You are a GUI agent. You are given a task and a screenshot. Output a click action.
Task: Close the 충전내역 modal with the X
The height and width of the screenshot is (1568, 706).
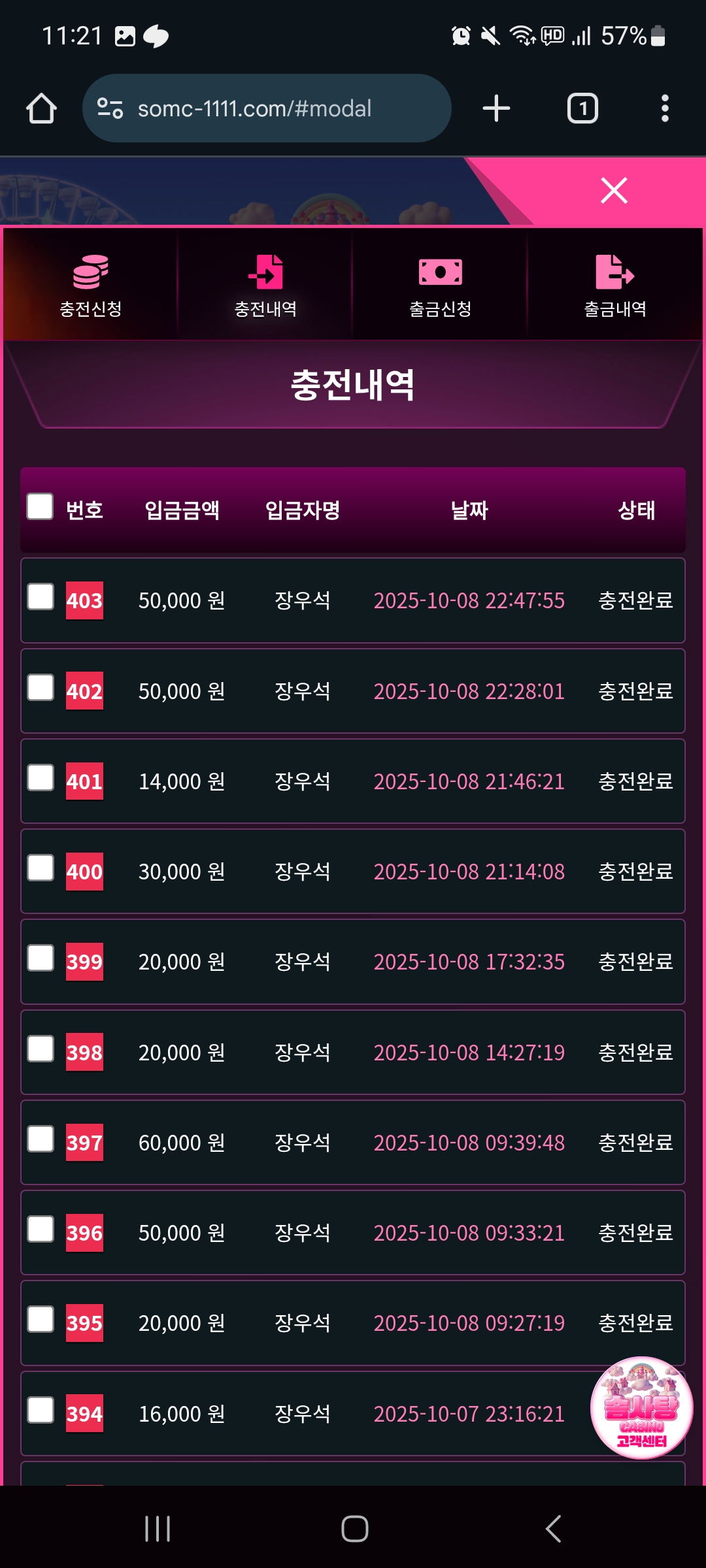(614, 191)
